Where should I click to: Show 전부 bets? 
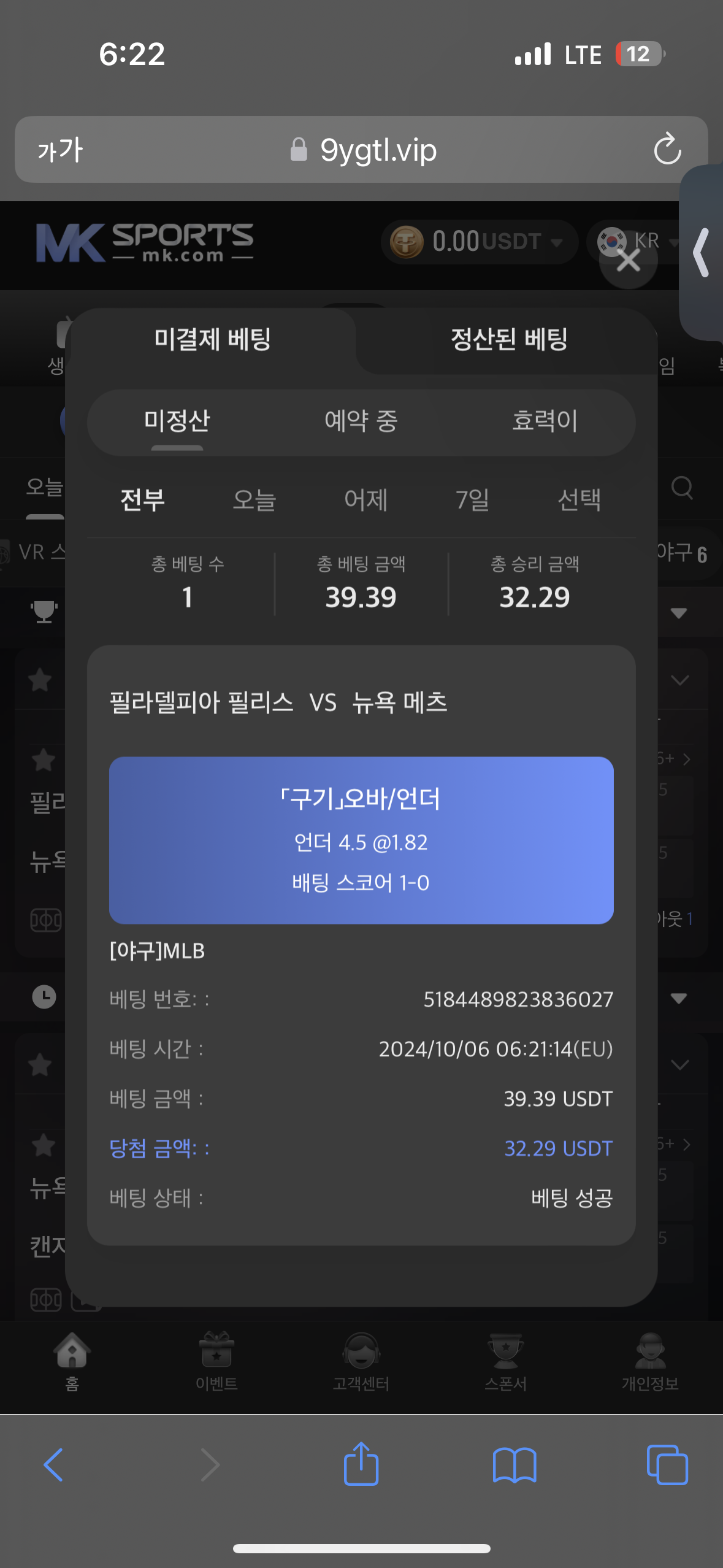pos(142,500)
